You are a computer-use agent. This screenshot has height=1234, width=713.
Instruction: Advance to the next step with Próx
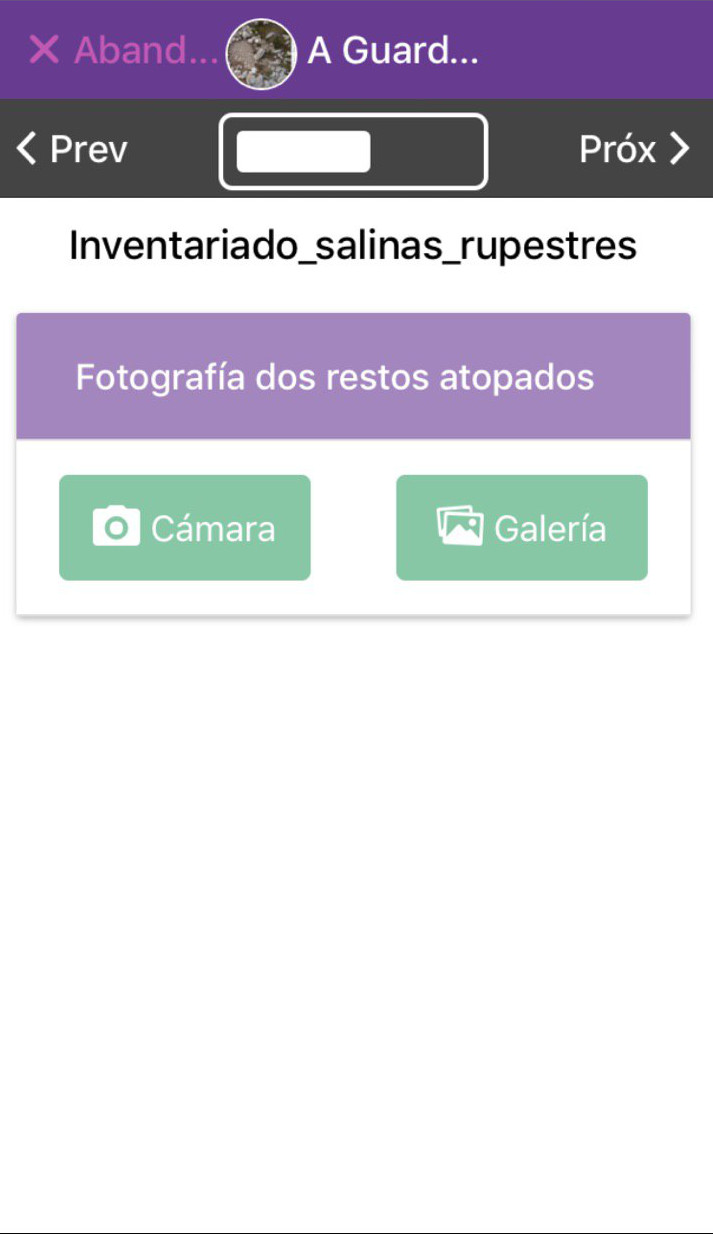tap(634, 150)
